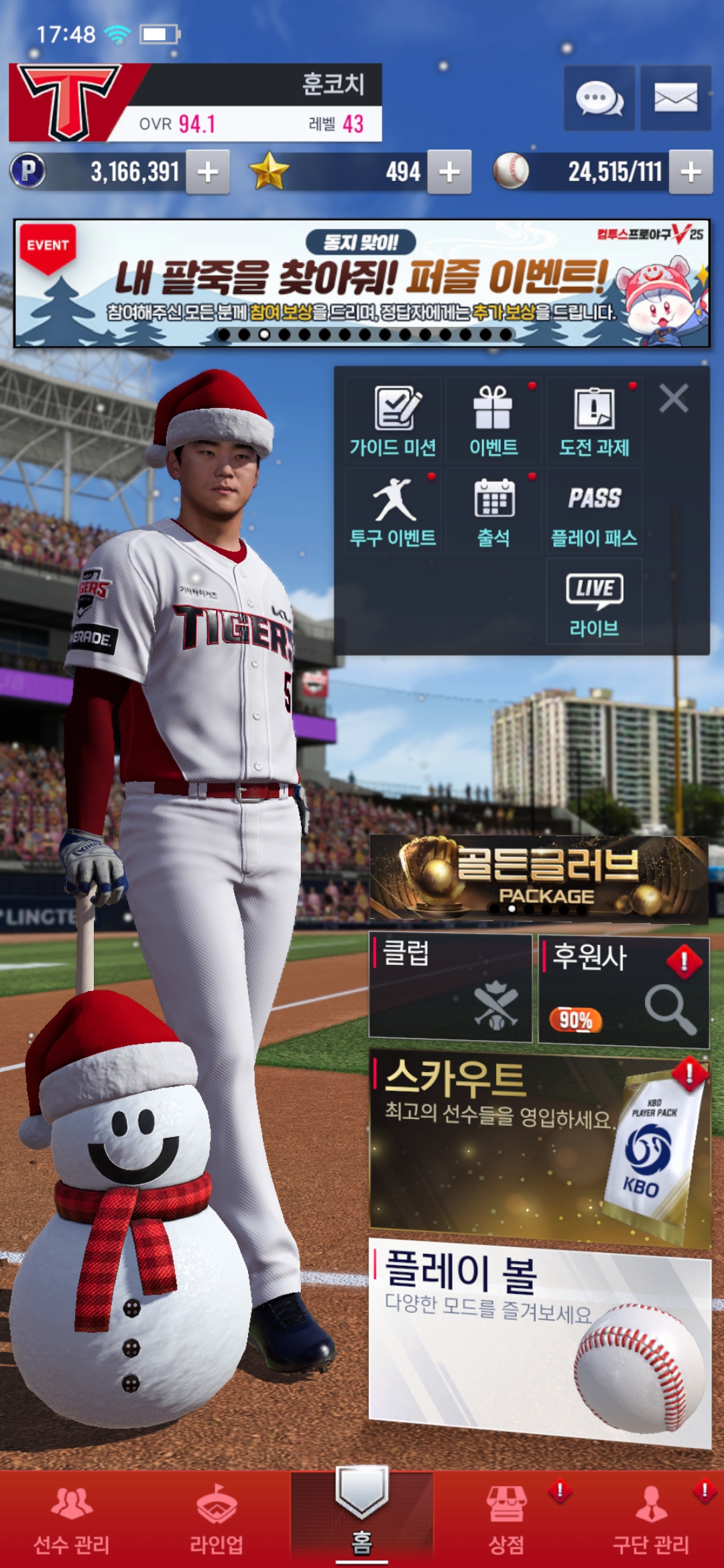Open 플레이 패스

point(594,511)
